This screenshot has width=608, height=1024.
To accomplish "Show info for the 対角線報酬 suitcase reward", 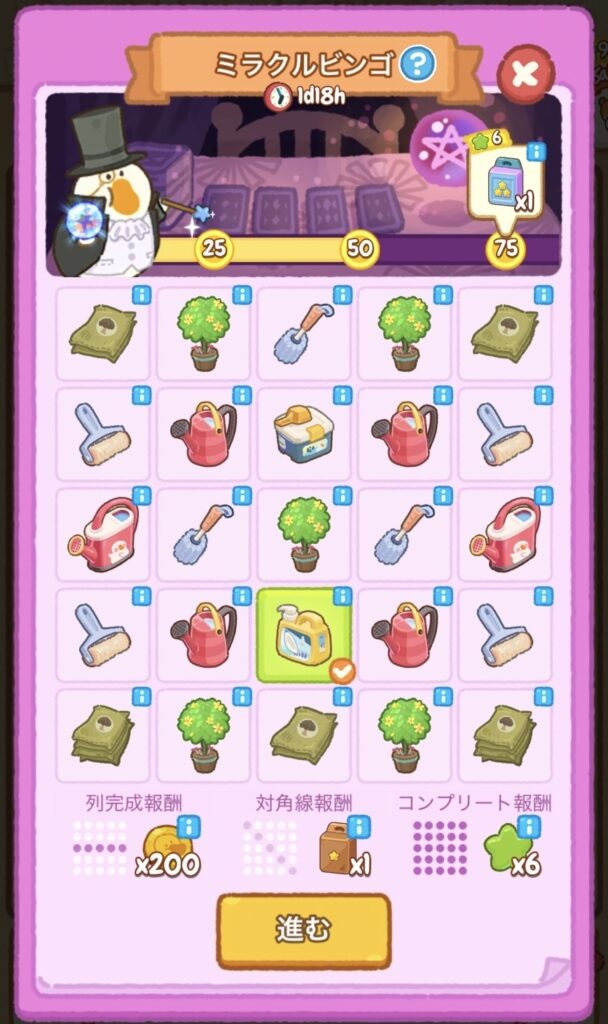I will pyautogui.click(x=360, y=826).
